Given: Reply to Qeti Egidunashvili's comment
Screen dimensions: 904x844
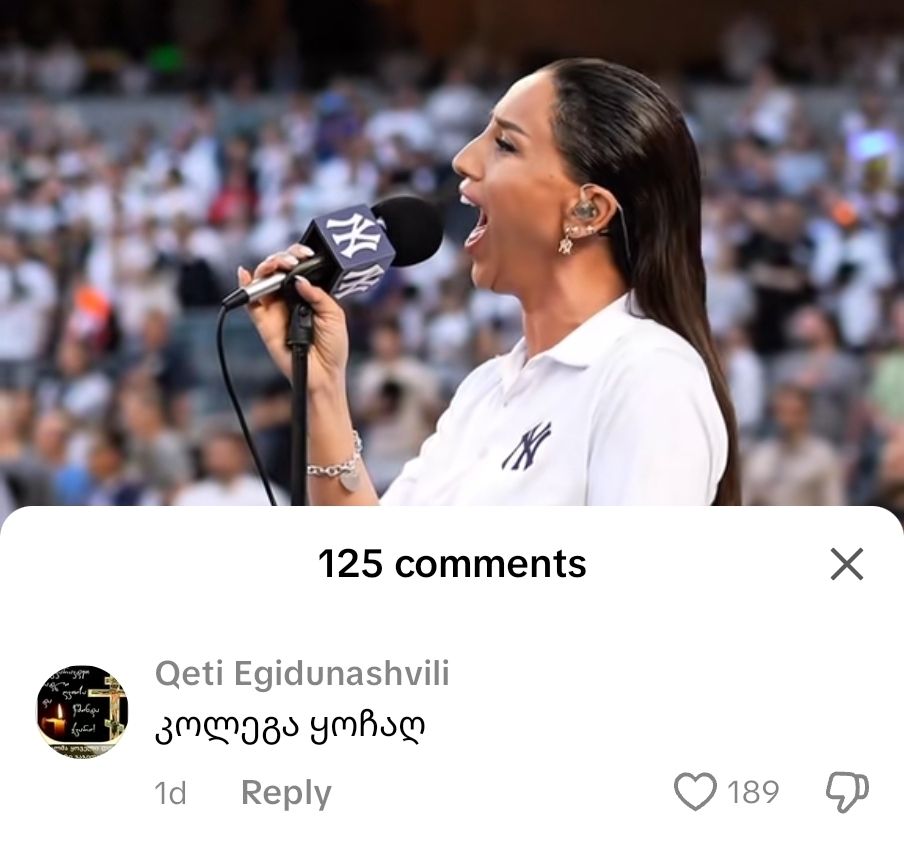Looking at the screenshot, I should point(286,793).
